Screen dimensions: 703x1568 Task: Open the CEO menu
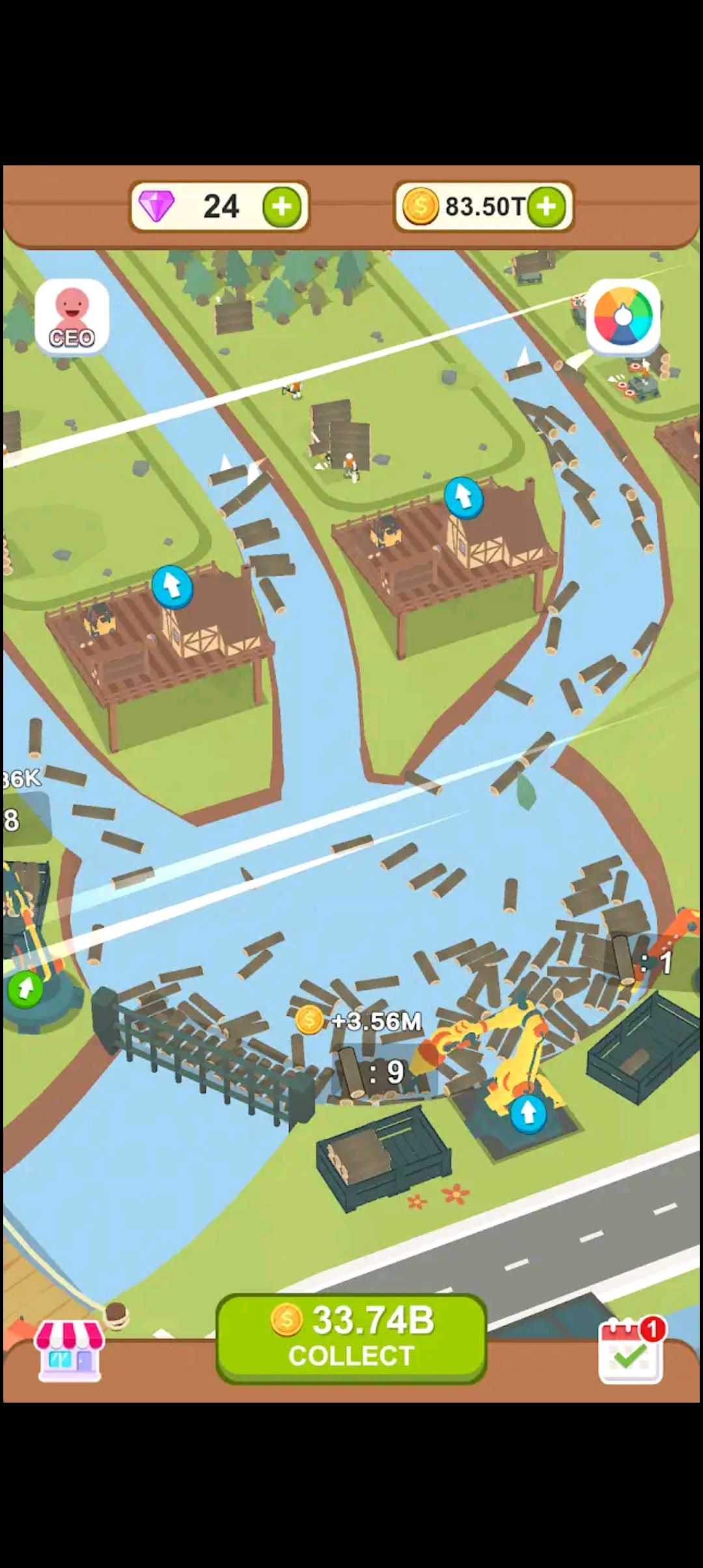72,317
